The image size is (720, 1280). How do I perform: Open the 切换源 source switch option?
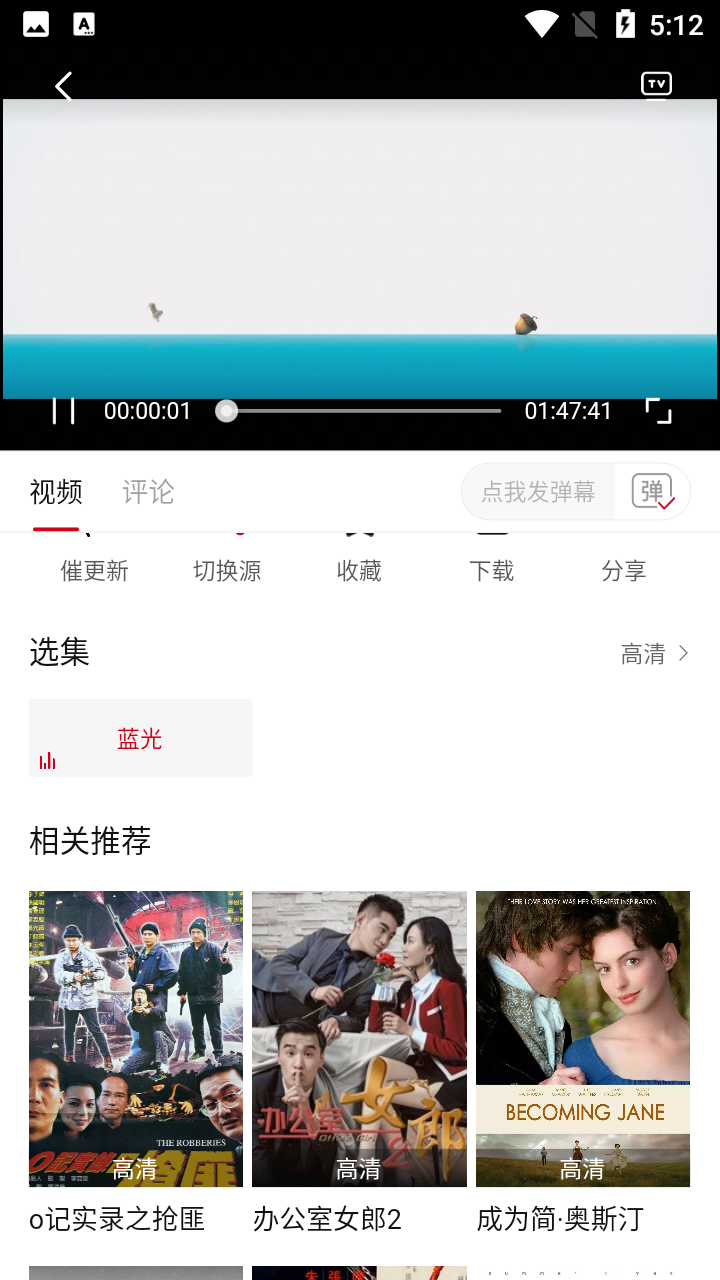226,560
